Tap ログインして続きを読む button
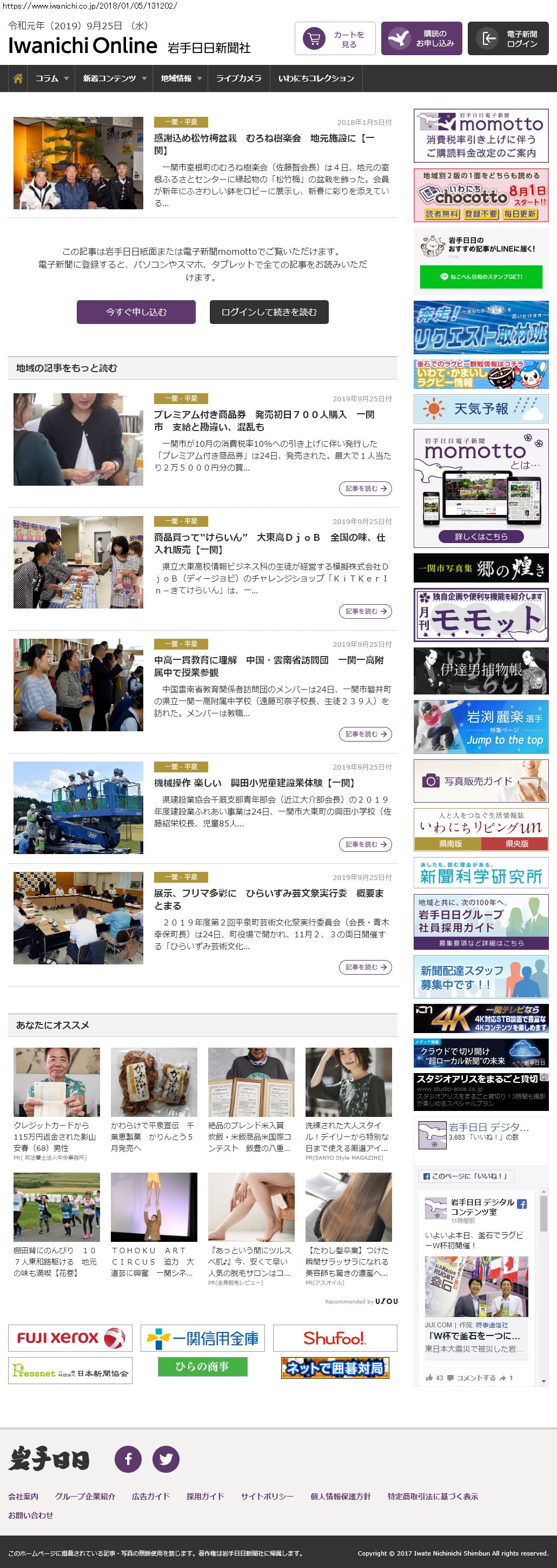Image resolution: width=557 pixels, height=1568 pixels. tap(269, 312)
